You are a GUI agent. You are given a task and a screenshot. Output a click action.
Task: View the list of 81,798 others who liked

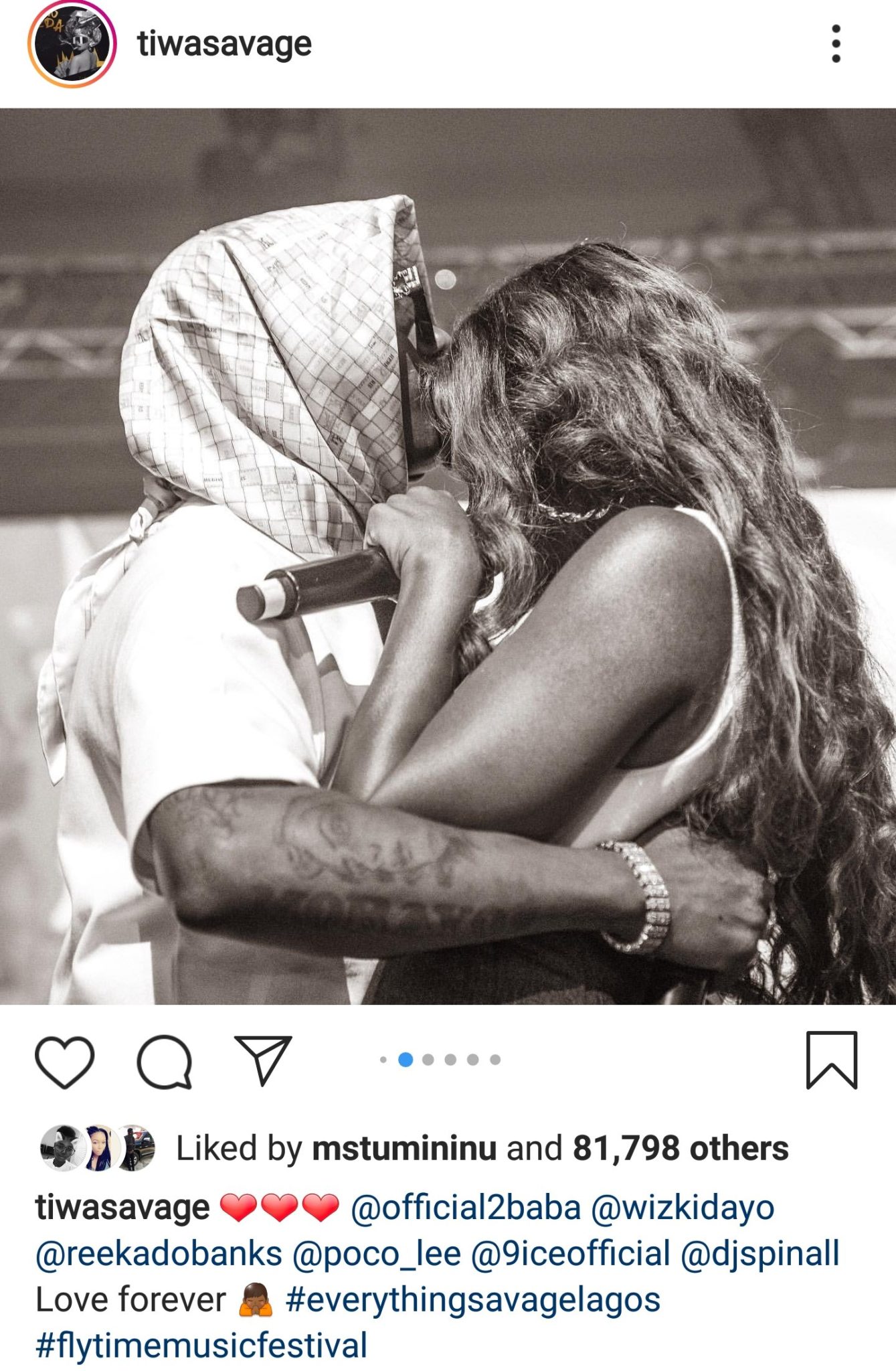click(680, 1149)
